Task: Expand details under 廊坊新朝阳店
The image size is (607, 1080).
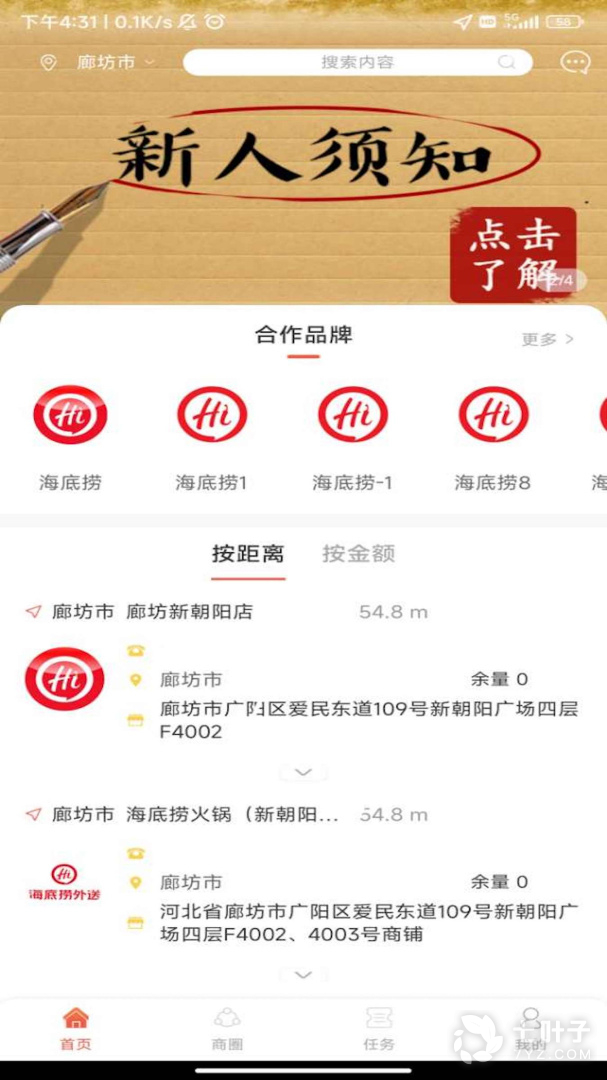Action: pos(303,772)
